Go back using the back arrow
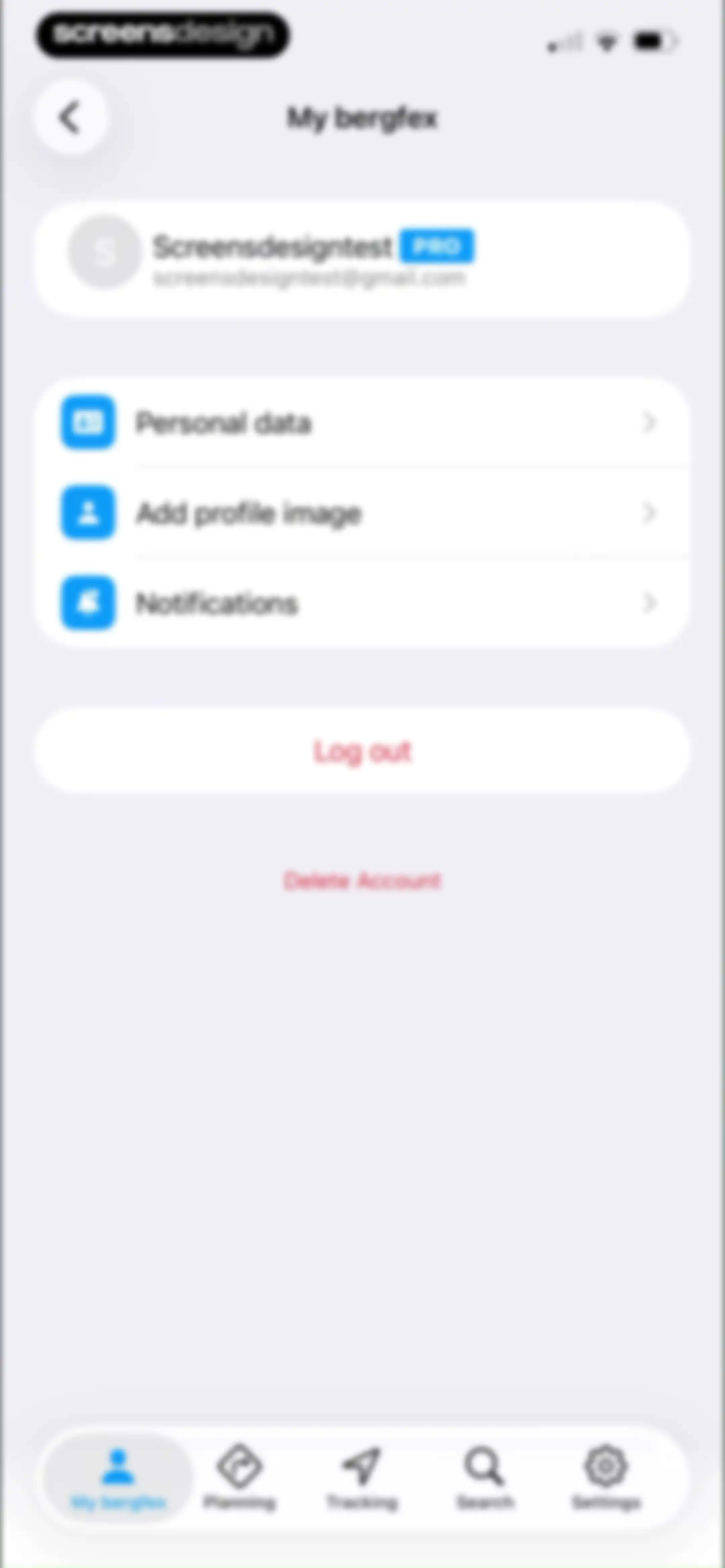Screen dimensions: 725x1568 click(x=71, y=117)
